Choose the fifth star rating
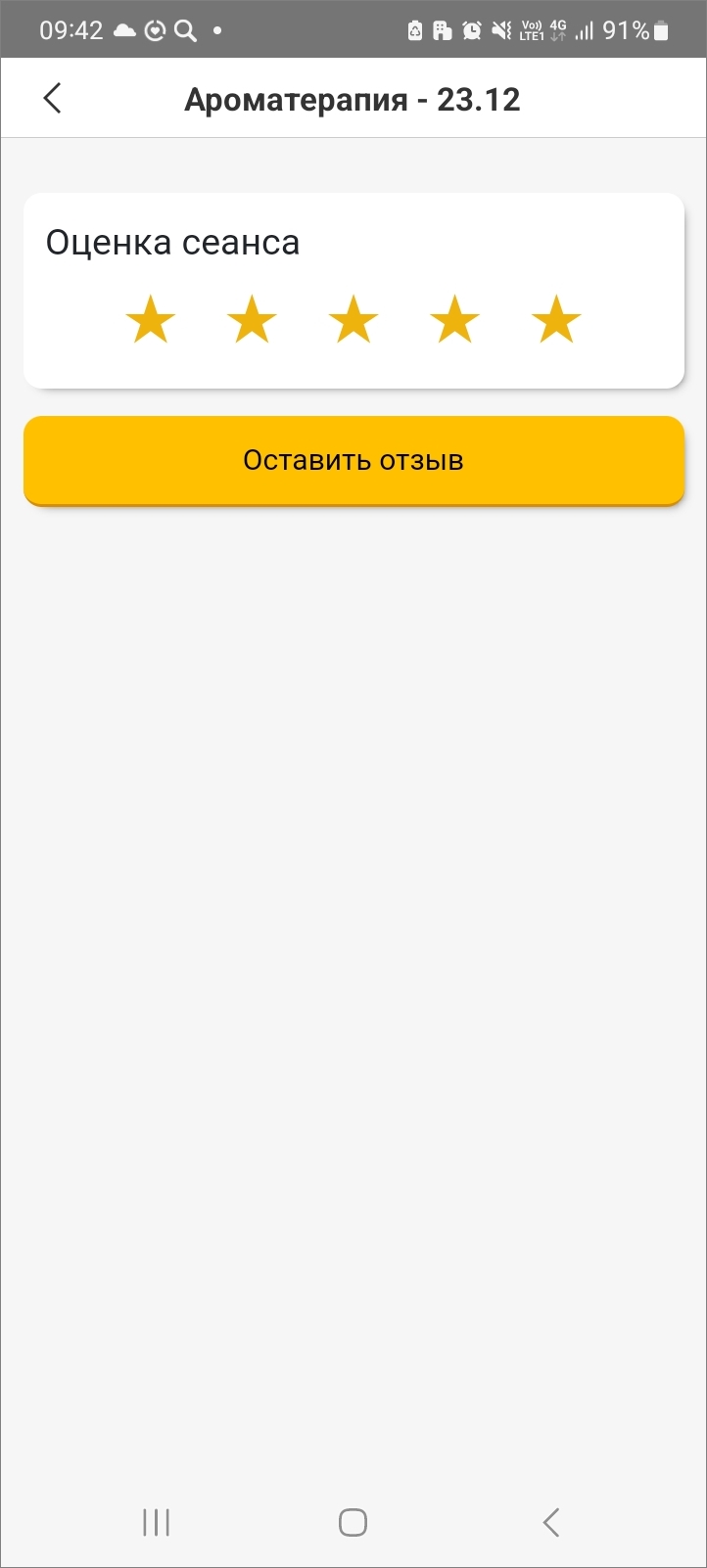Screen dimensions: 707x1568 [556, 320]
